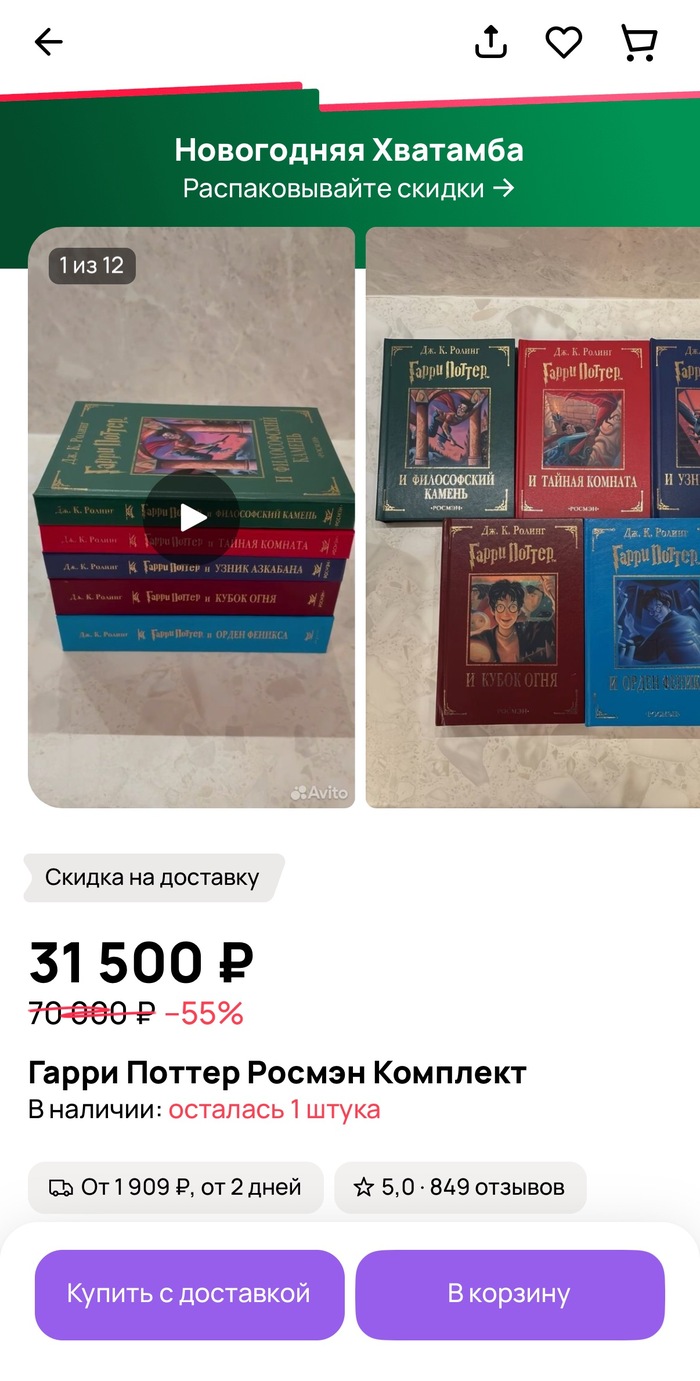Open the Новогодняя Хватамба discounts banner

click(x=349, y=169)
